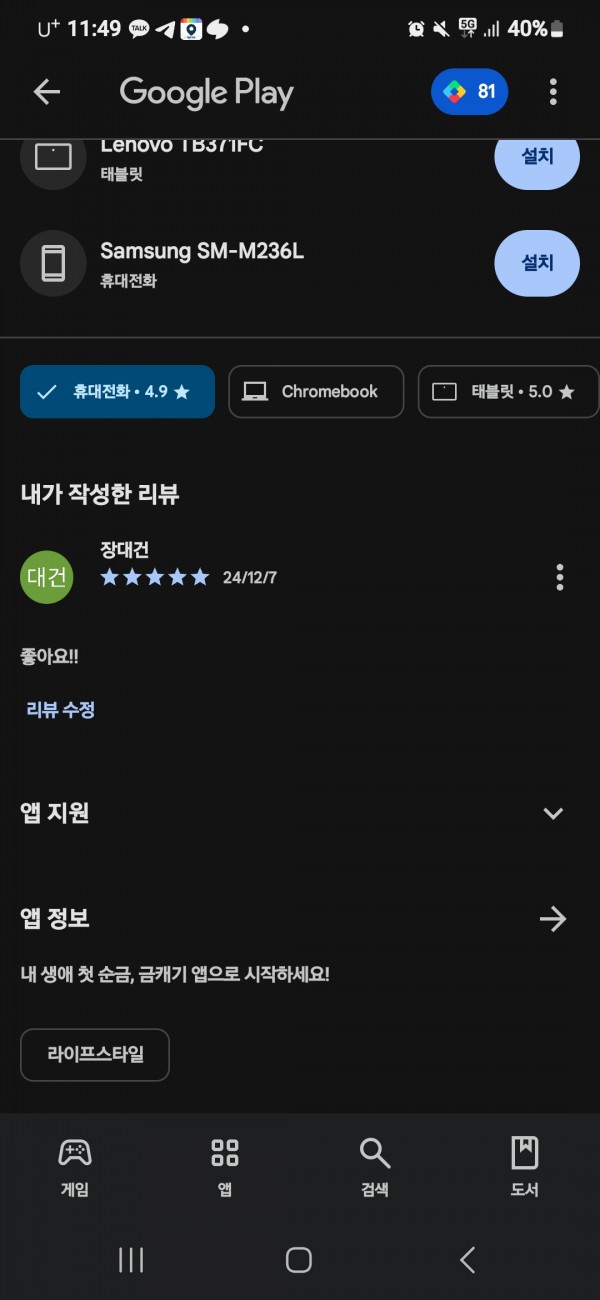The height and width of the screenshot is (1300, 600).
Task: Switch to the 태블릿 5.0 star chip
Action: 508,391
